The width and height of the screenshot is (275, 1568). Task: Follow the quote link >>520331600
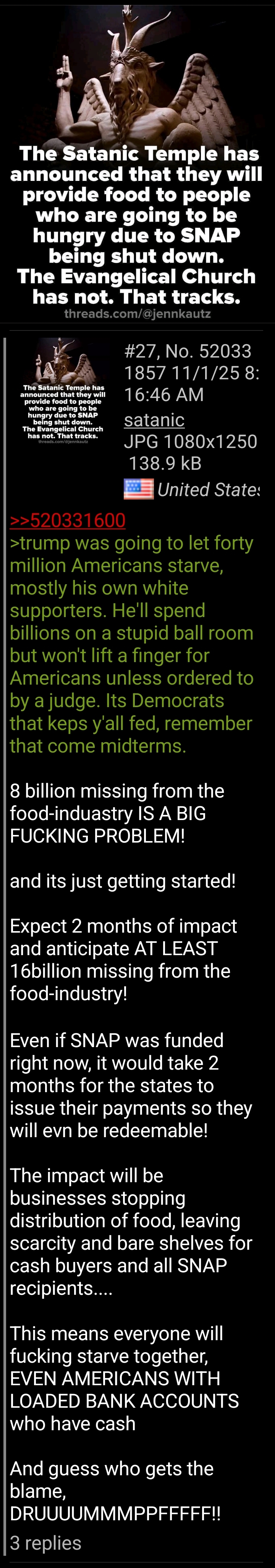pyautogui.click(x=68, y=520)
